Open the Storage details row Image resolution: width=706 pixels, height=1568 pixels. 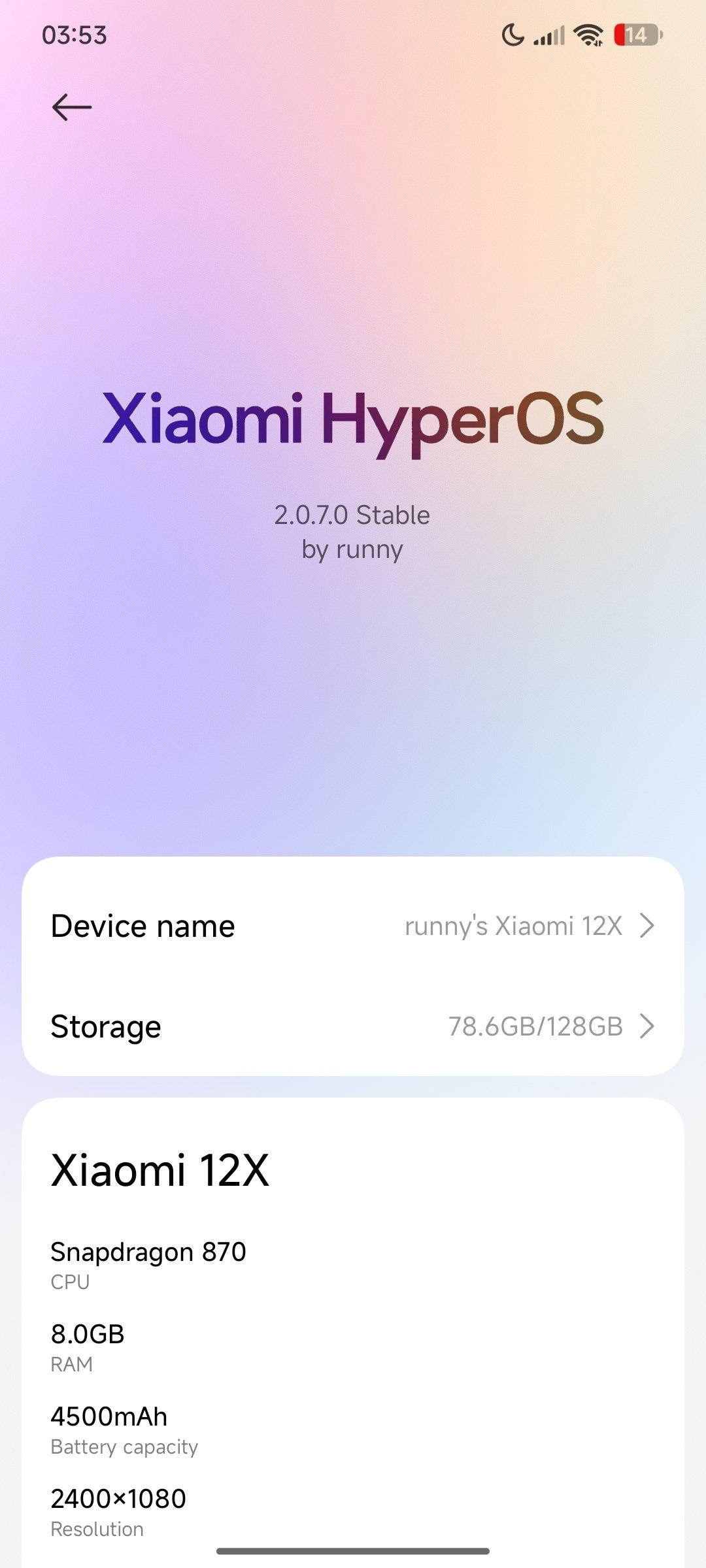point(353,1026)
